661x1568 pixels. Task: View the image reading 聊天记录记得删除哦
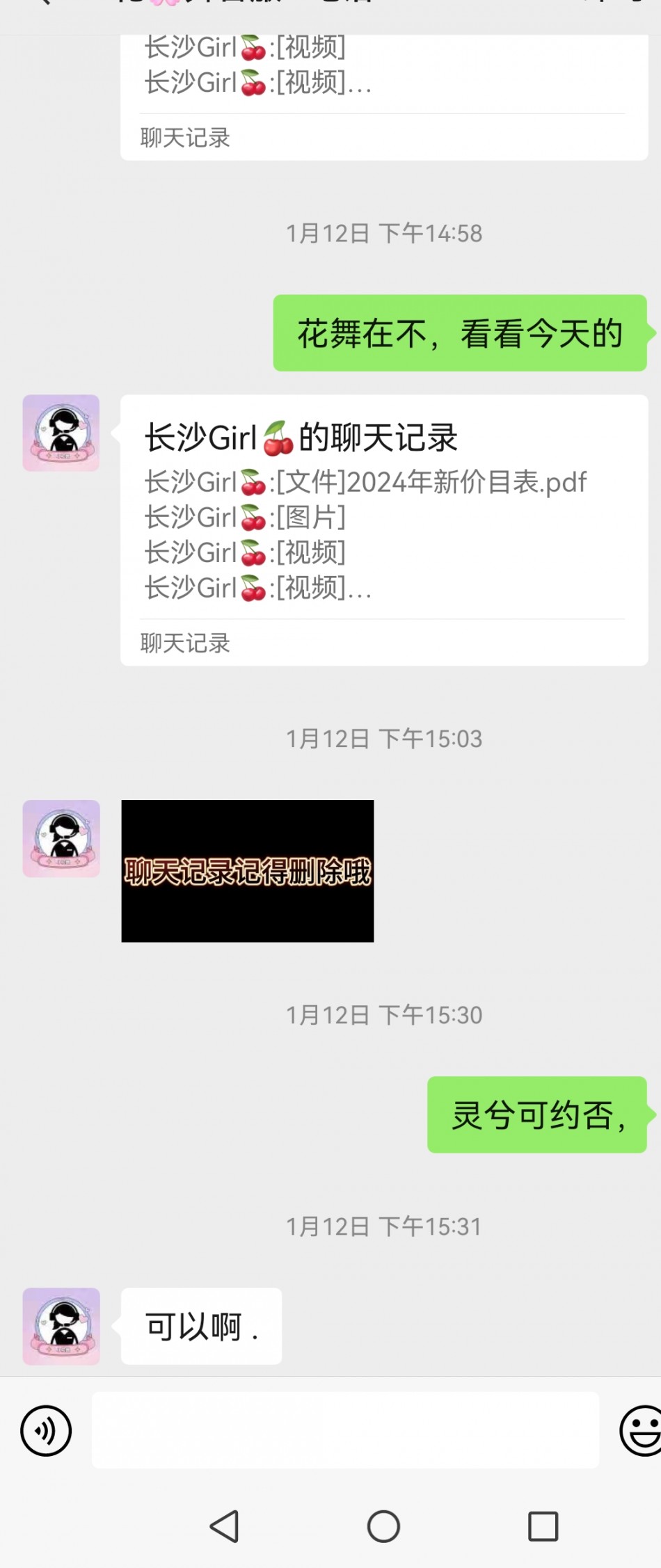coord(248,871)
